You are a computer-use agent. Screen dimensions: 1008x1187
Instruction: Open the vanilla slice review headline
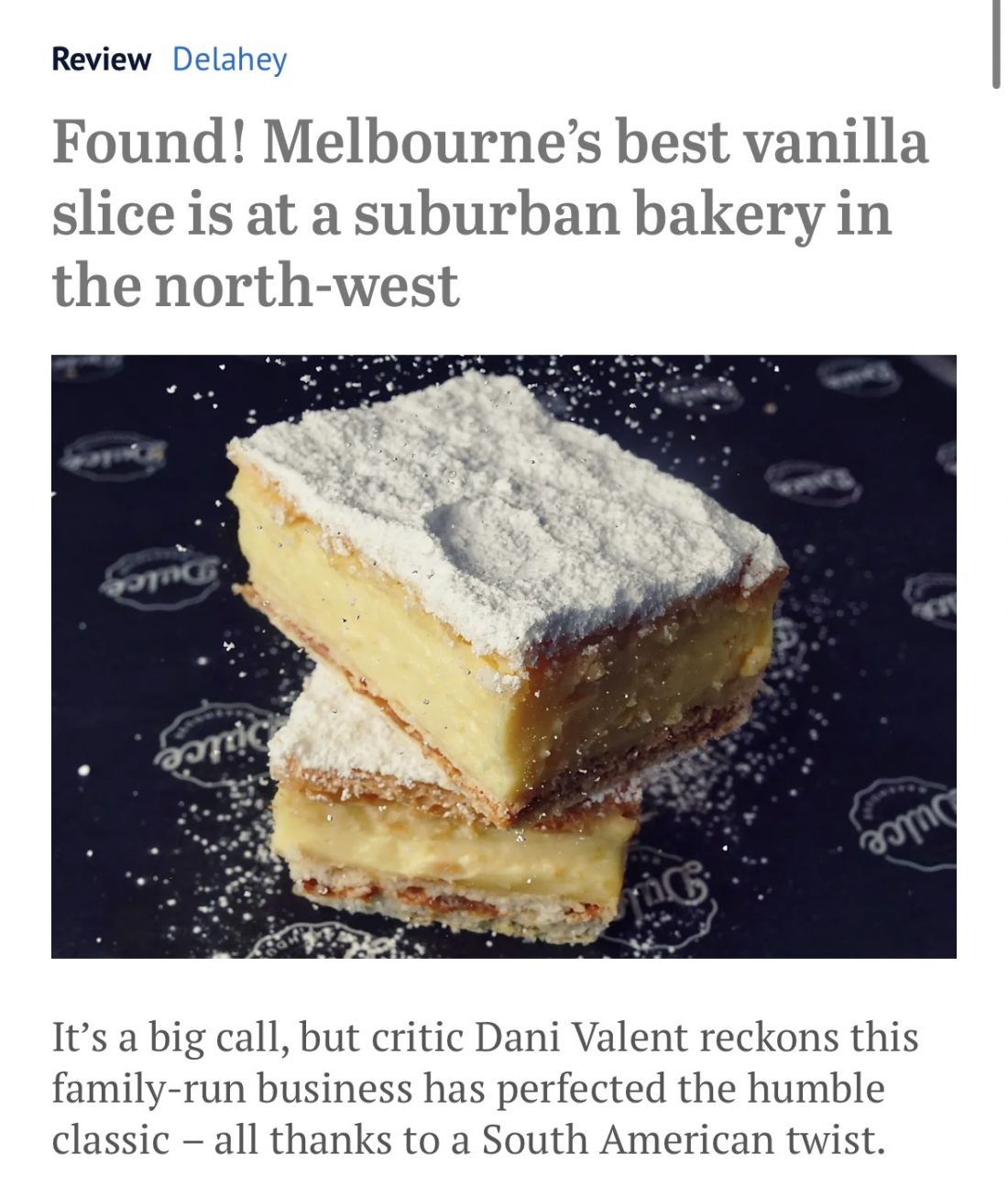point(489,213)
